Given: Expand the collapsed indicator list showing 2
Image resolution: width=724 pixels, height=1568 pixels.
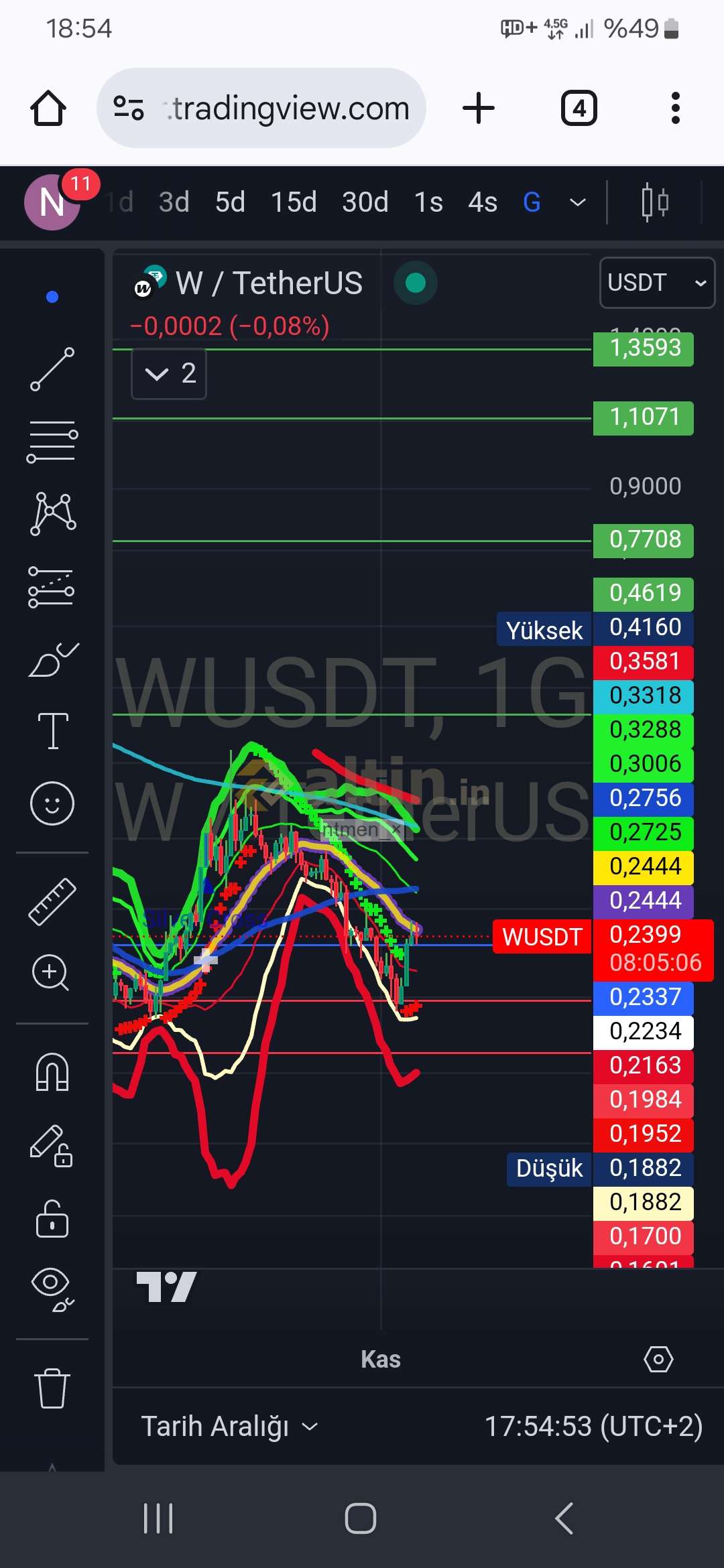Looking at the screenshot, I should click(x=169, y=373).
